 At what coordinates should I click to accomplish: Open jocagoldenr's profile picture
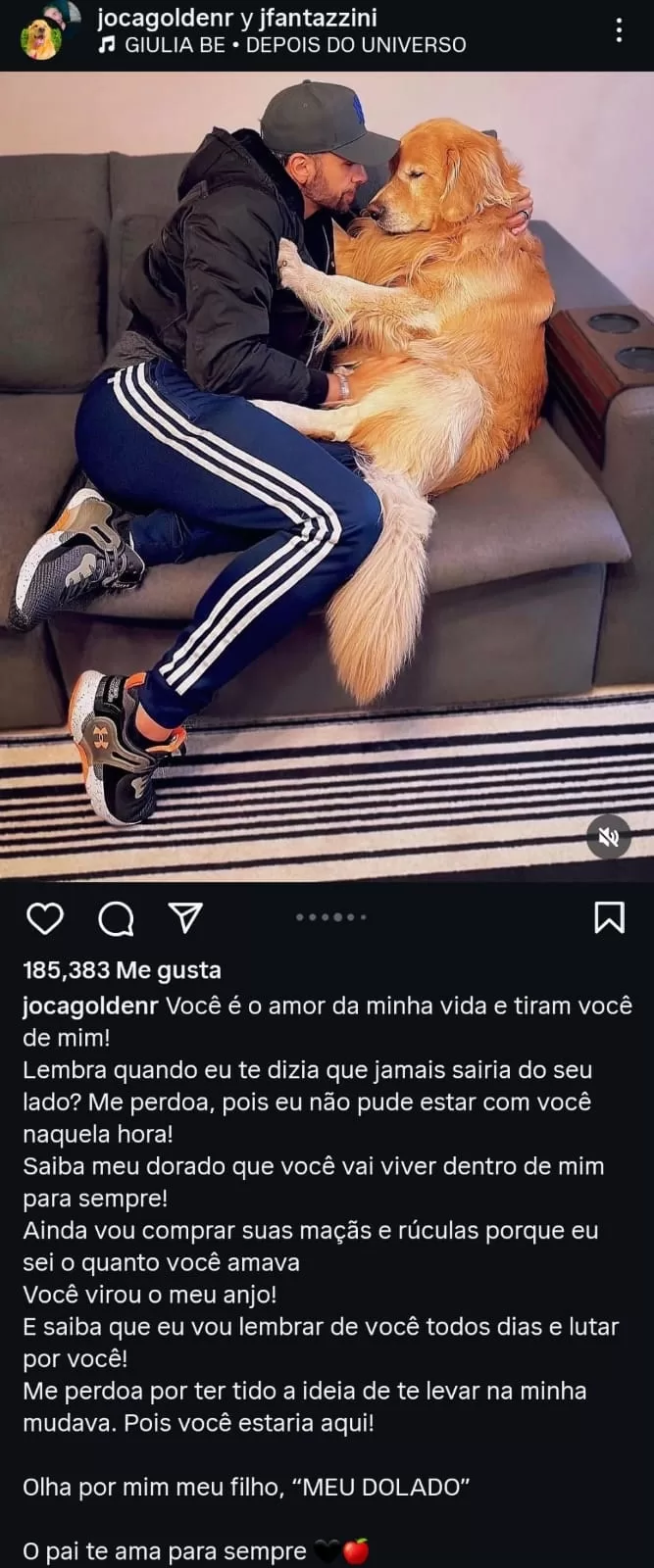[x=41, y=34]
